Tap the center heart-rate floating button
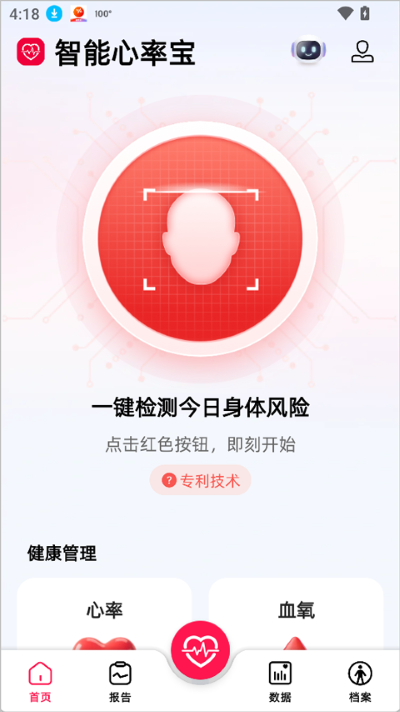 [200, 651]
